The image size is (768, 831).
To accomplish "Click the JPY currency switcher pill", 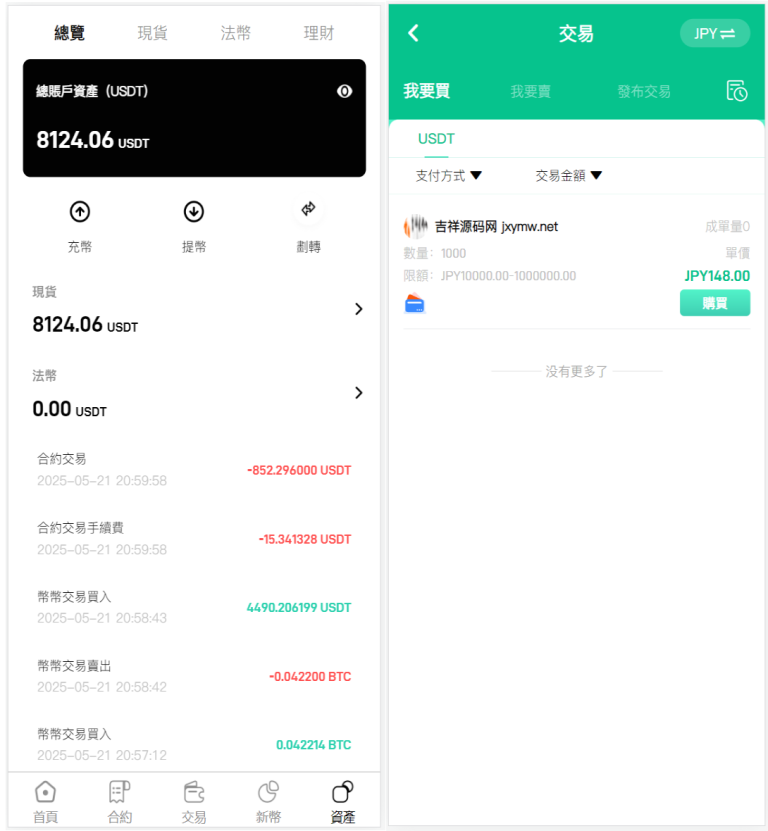I will coord(715,33).
